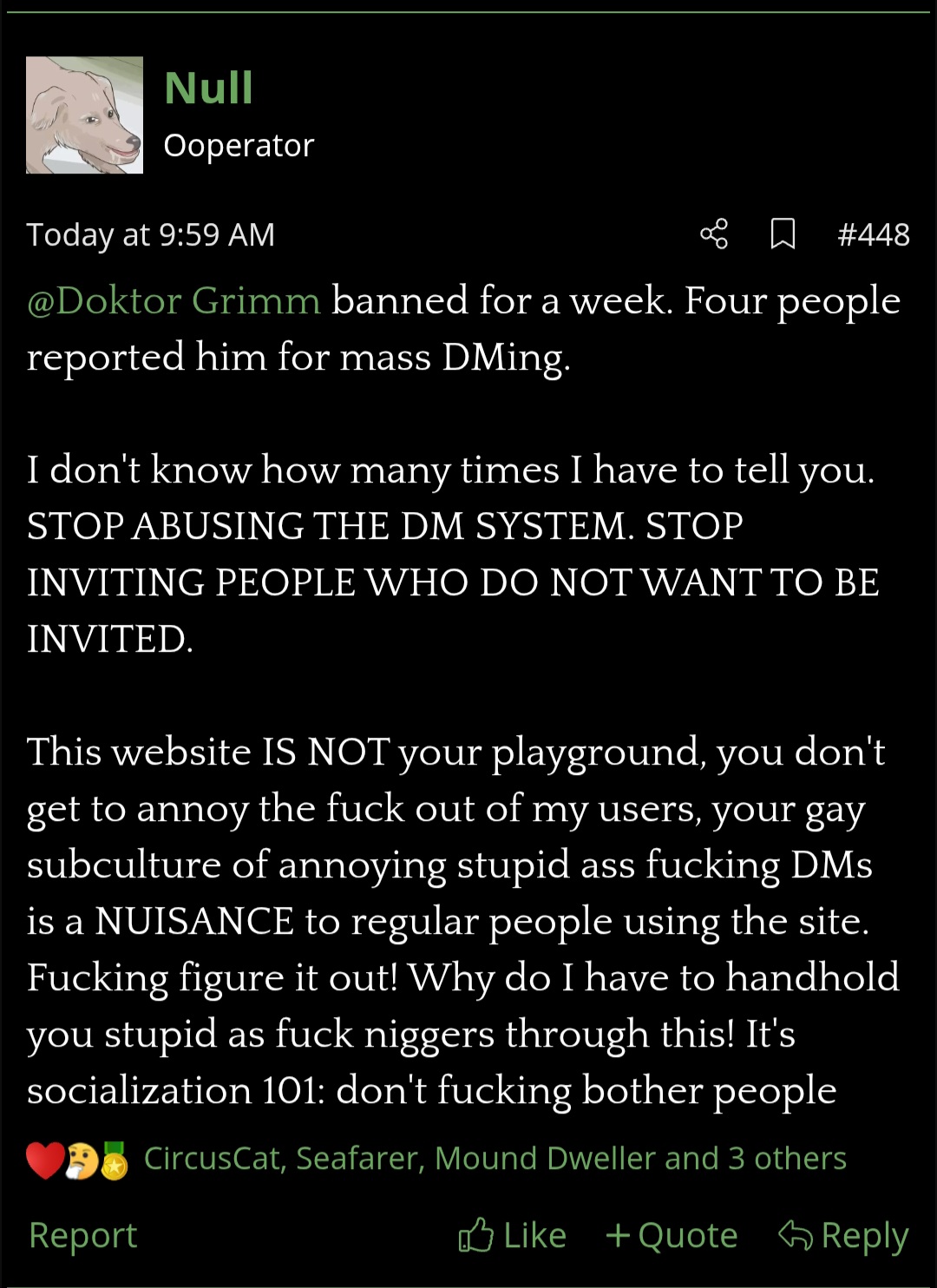Screen dimensions: 937x1288
Task: Open Null's profile avatar
Action: pyautogui.click(x=84, y=115)
